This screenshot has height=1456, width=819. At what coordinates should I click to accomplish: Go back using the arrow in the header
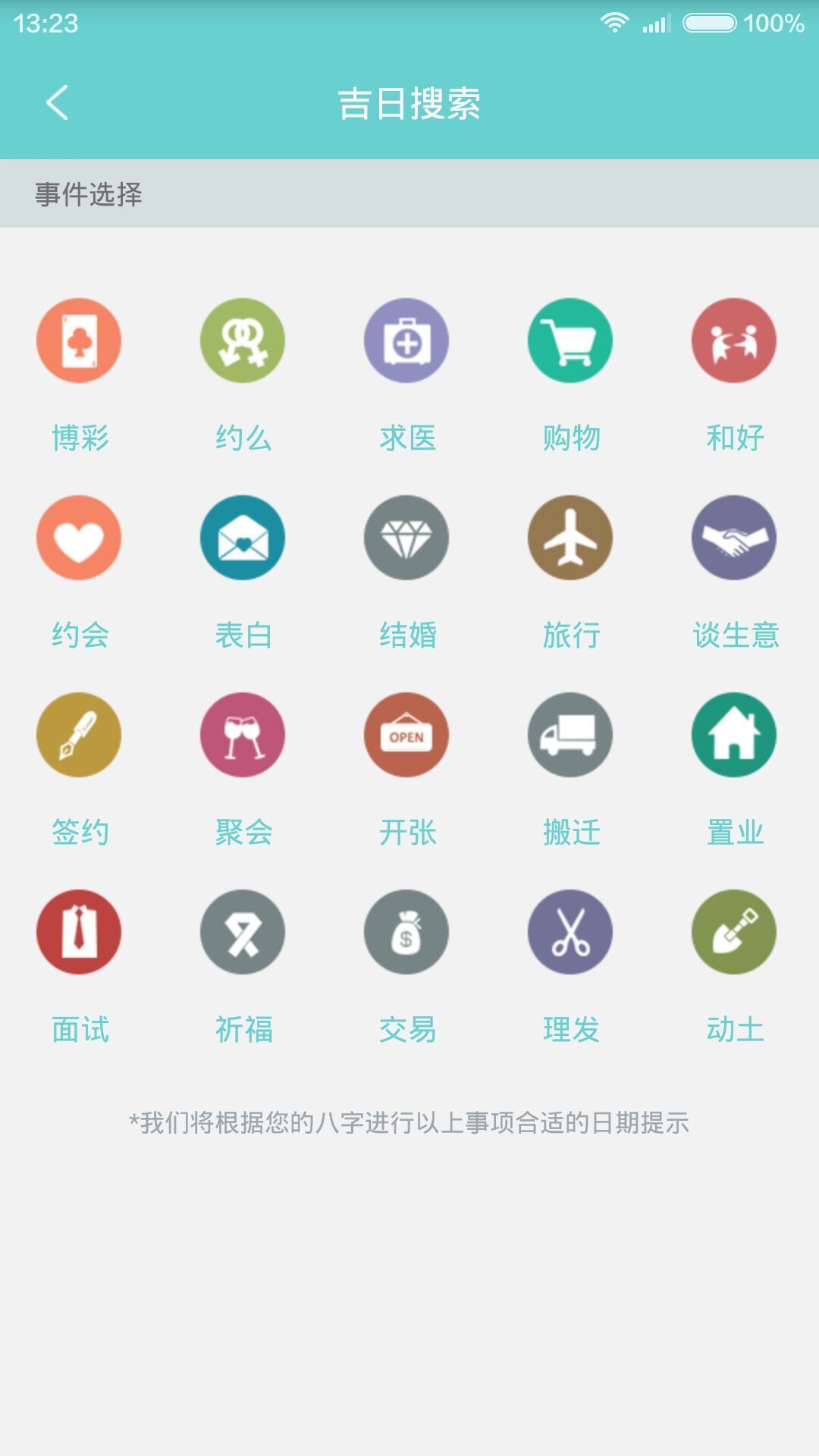point(57,102)
